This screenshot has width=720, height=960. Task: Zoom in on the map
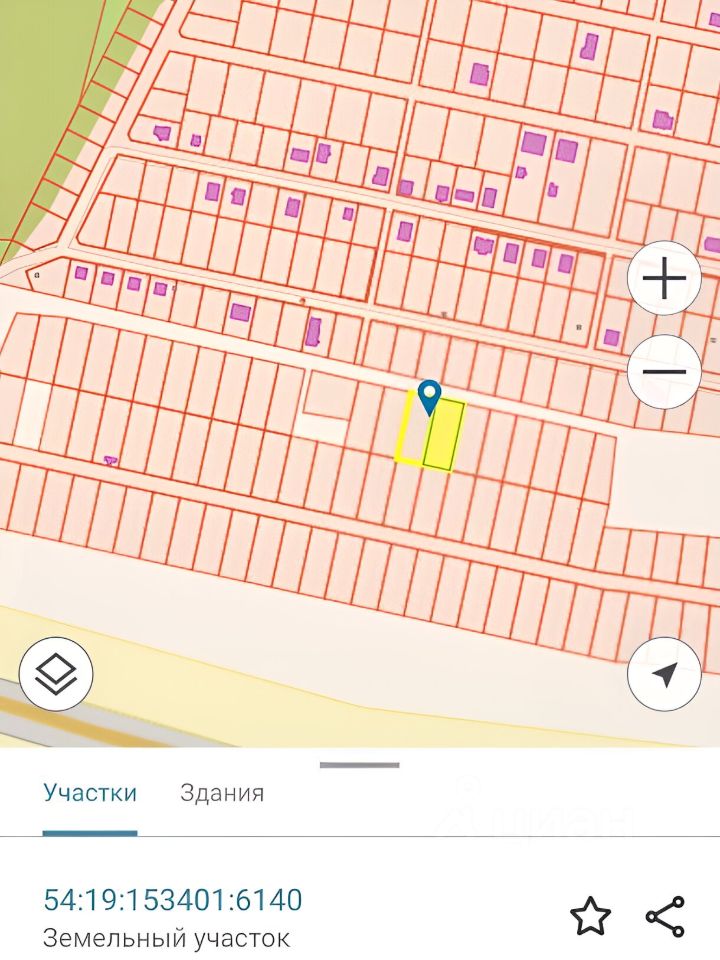[x=664, y=279]
